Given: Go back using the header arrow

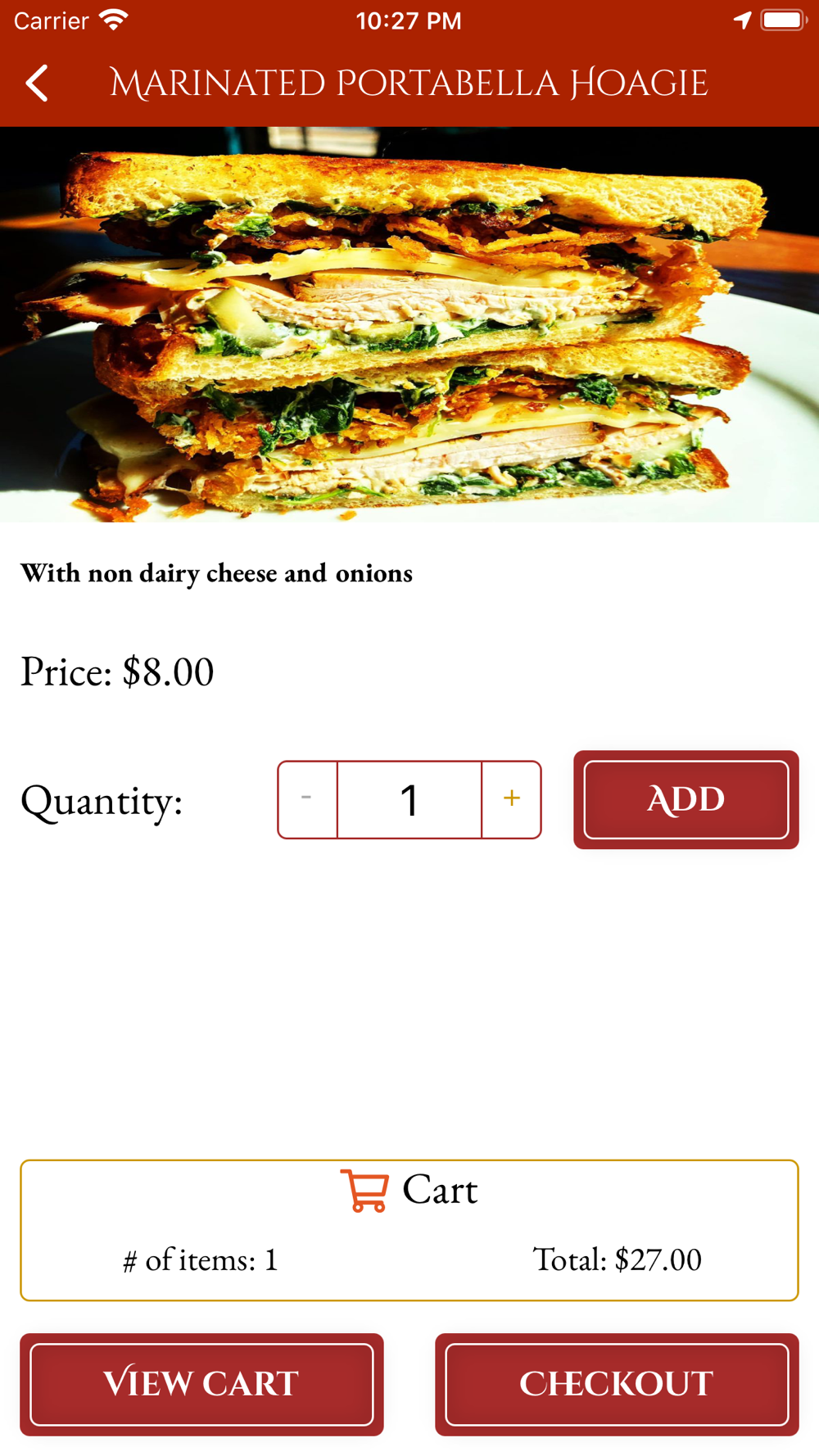Looking at the screenshot, I should [37, 84].
